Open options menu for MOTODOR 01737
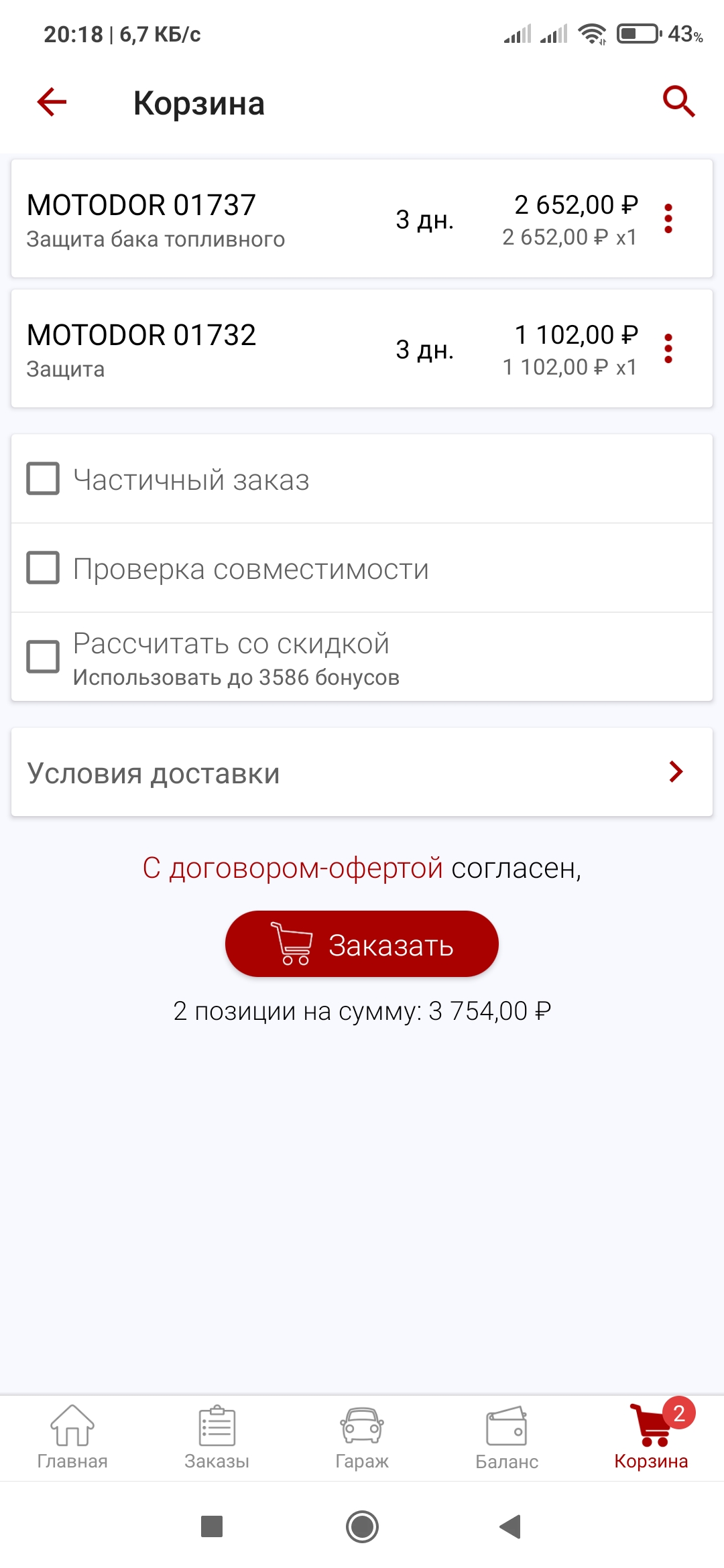The image size is (724, 1568). [668, 218]
